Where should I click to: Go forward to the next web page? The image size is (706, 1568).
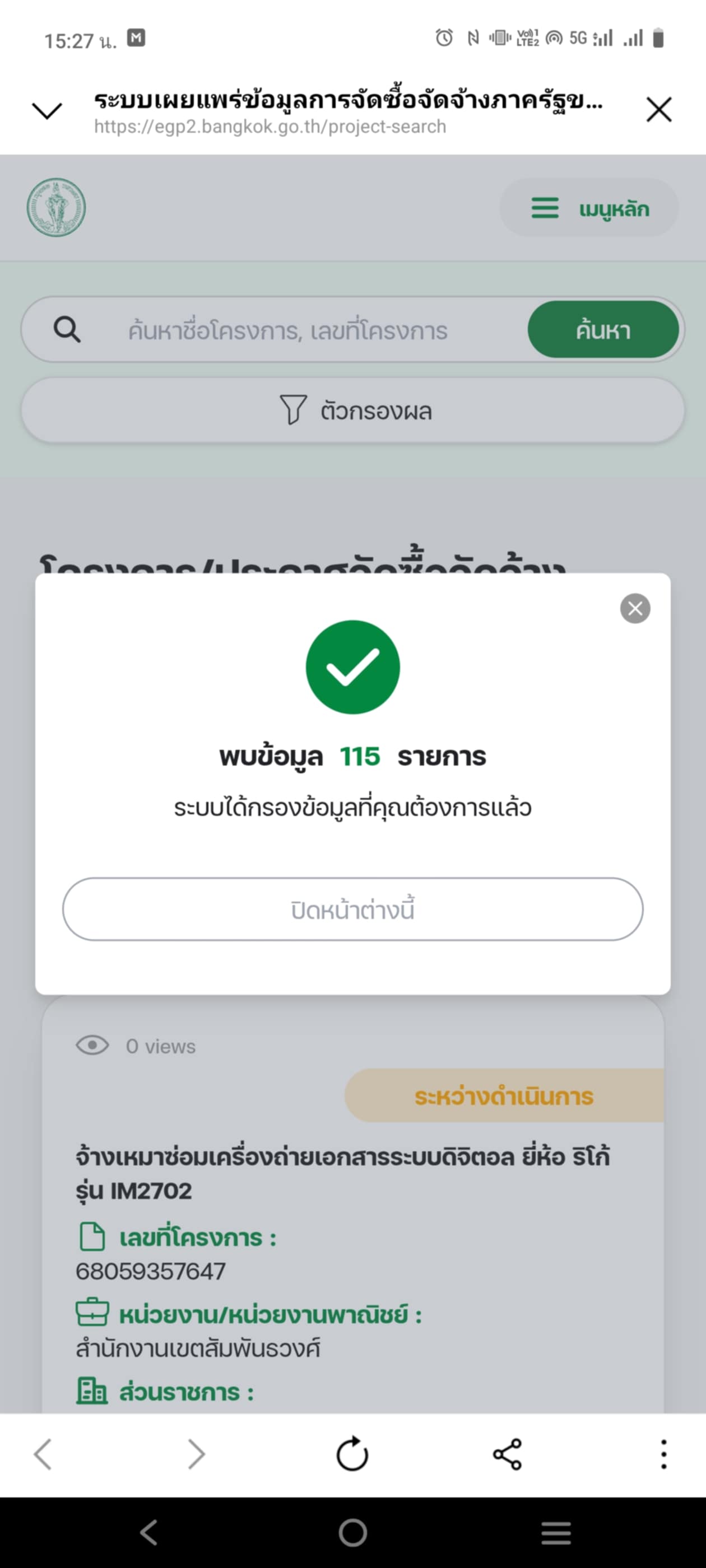(196, 1454)
